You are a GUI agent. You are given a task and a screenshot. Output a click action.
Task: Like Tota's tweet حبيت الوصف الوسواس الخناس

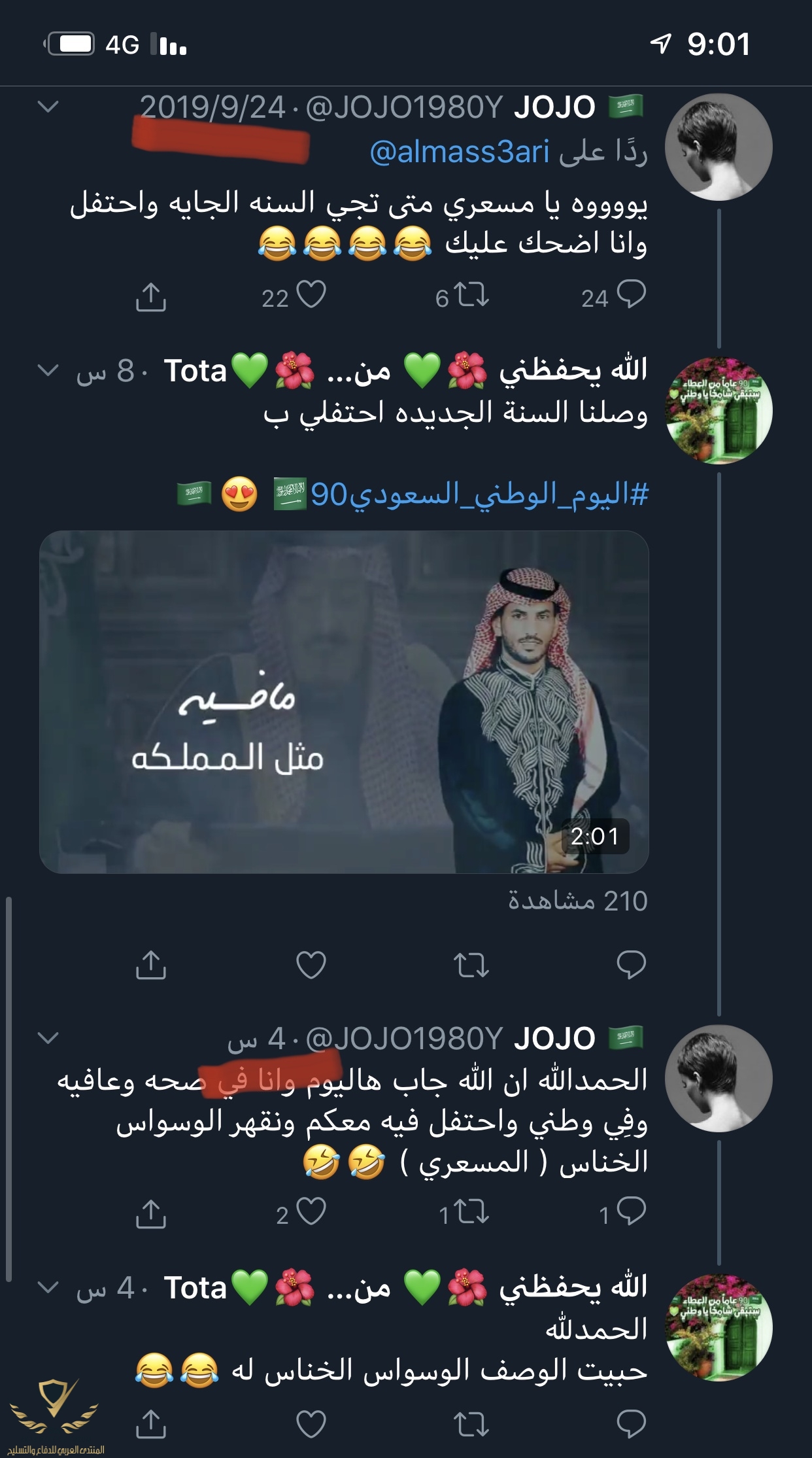pyautogui.click(x=311, y=1423)
